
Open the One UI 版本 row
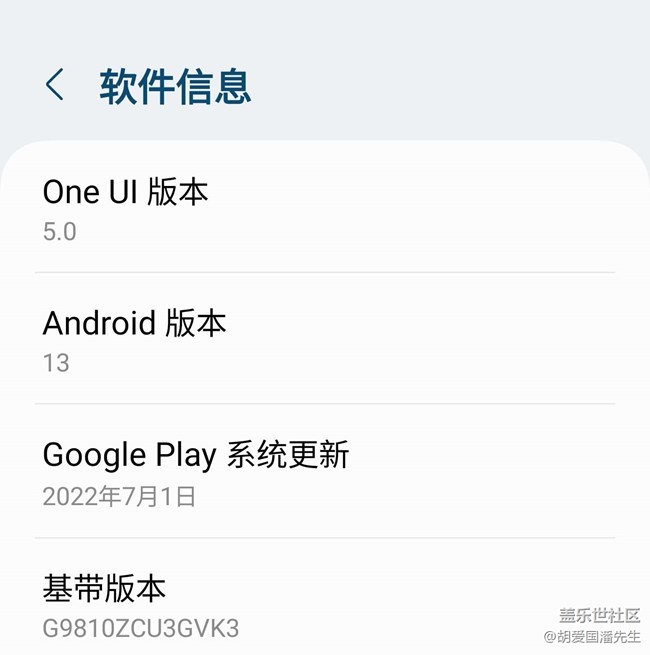(325, 210)
